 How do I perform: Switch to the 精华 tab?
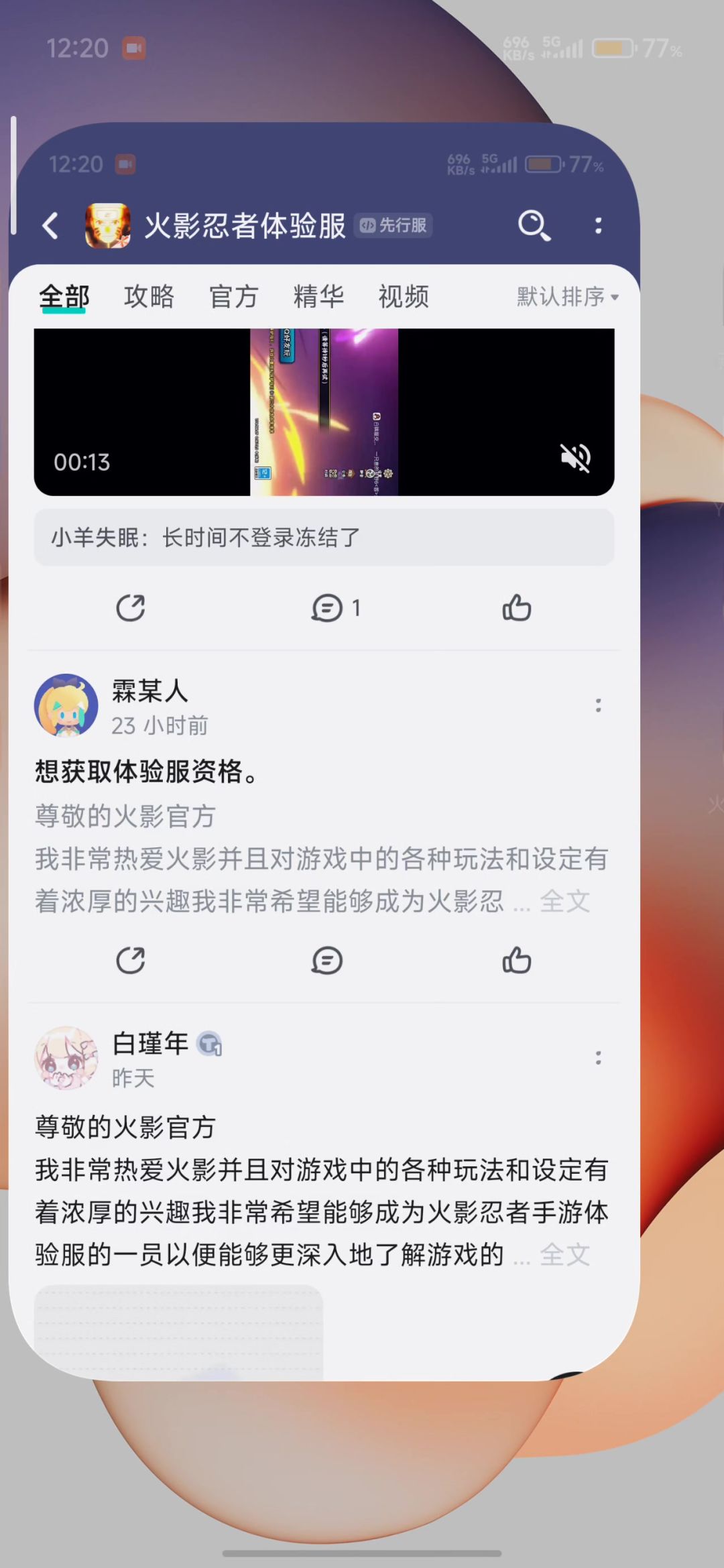pyautogui.click(x=318, y=296)
